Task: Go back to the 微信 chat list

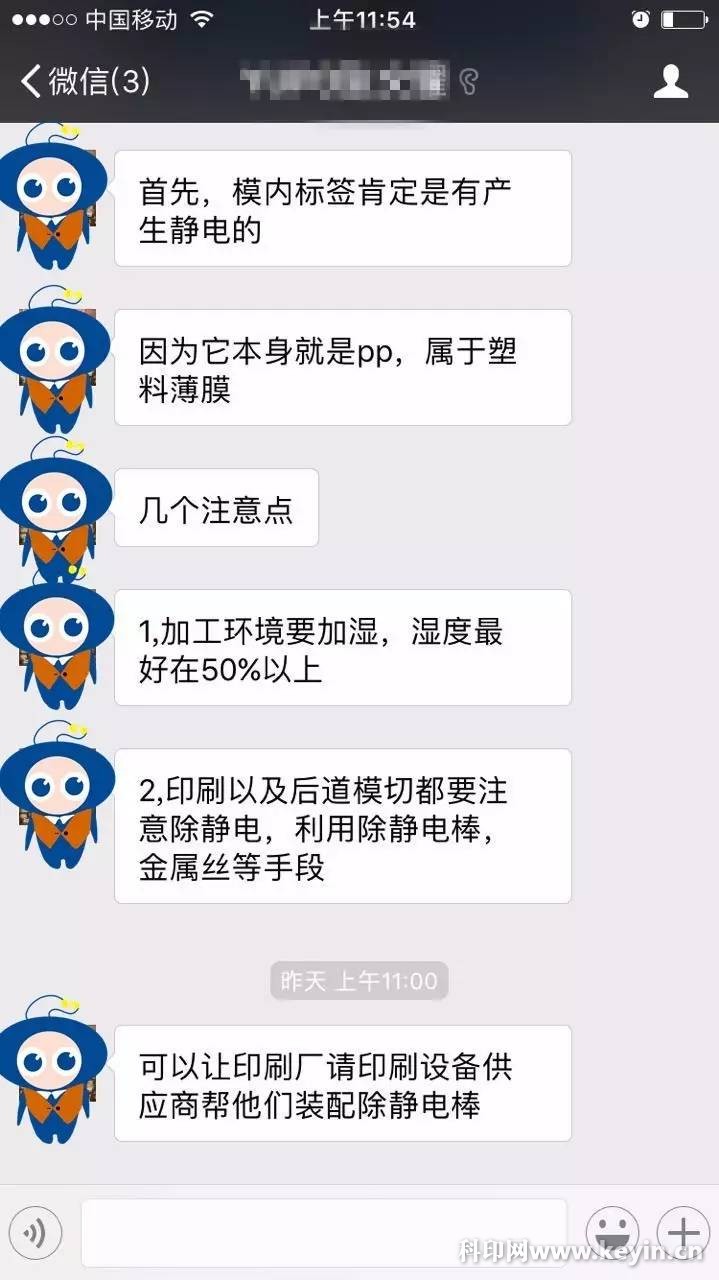Action: [85, 81]
